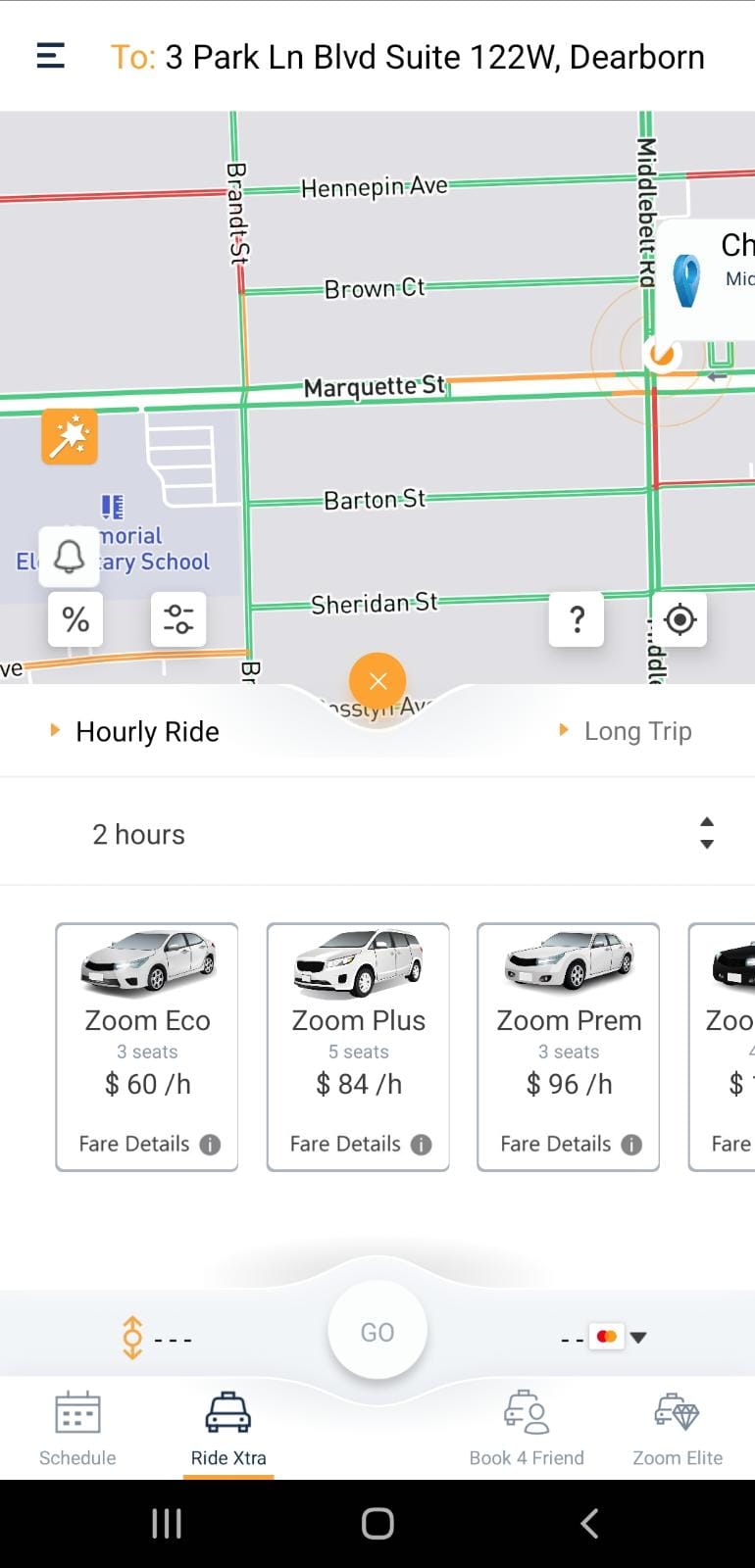Viewport: 755px width, 1568px height.
Task: Tap the magic wand button
Action: coord(70,436)
